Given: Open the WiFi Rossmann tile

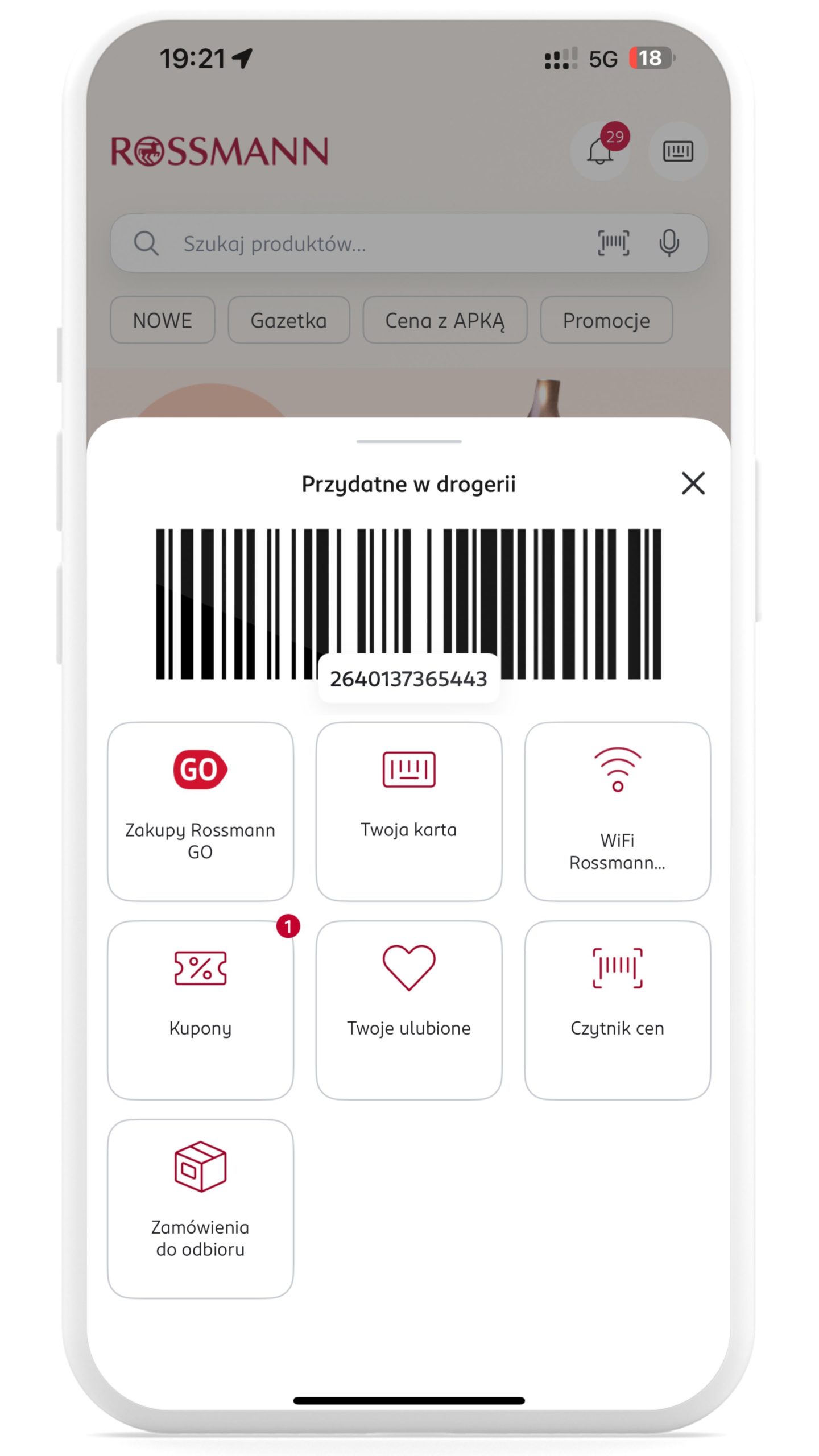Looking at the screenshot, I should click(x=617, y=812).
